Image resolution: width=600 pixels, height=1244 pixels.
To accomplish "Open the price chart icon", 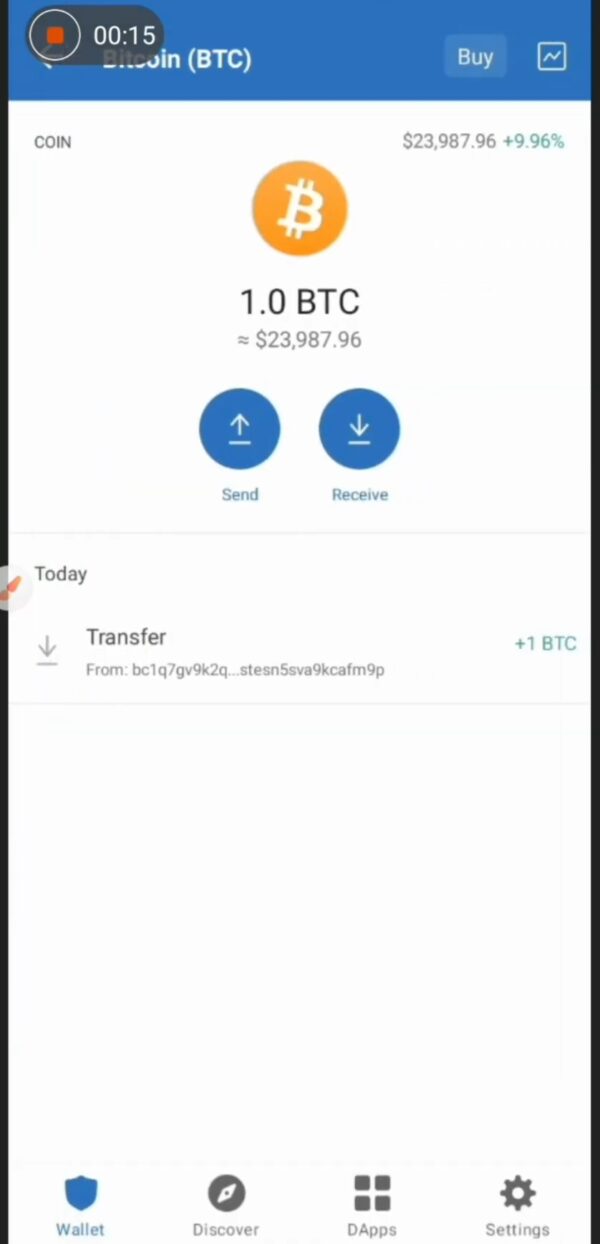I will click(552, 57).
